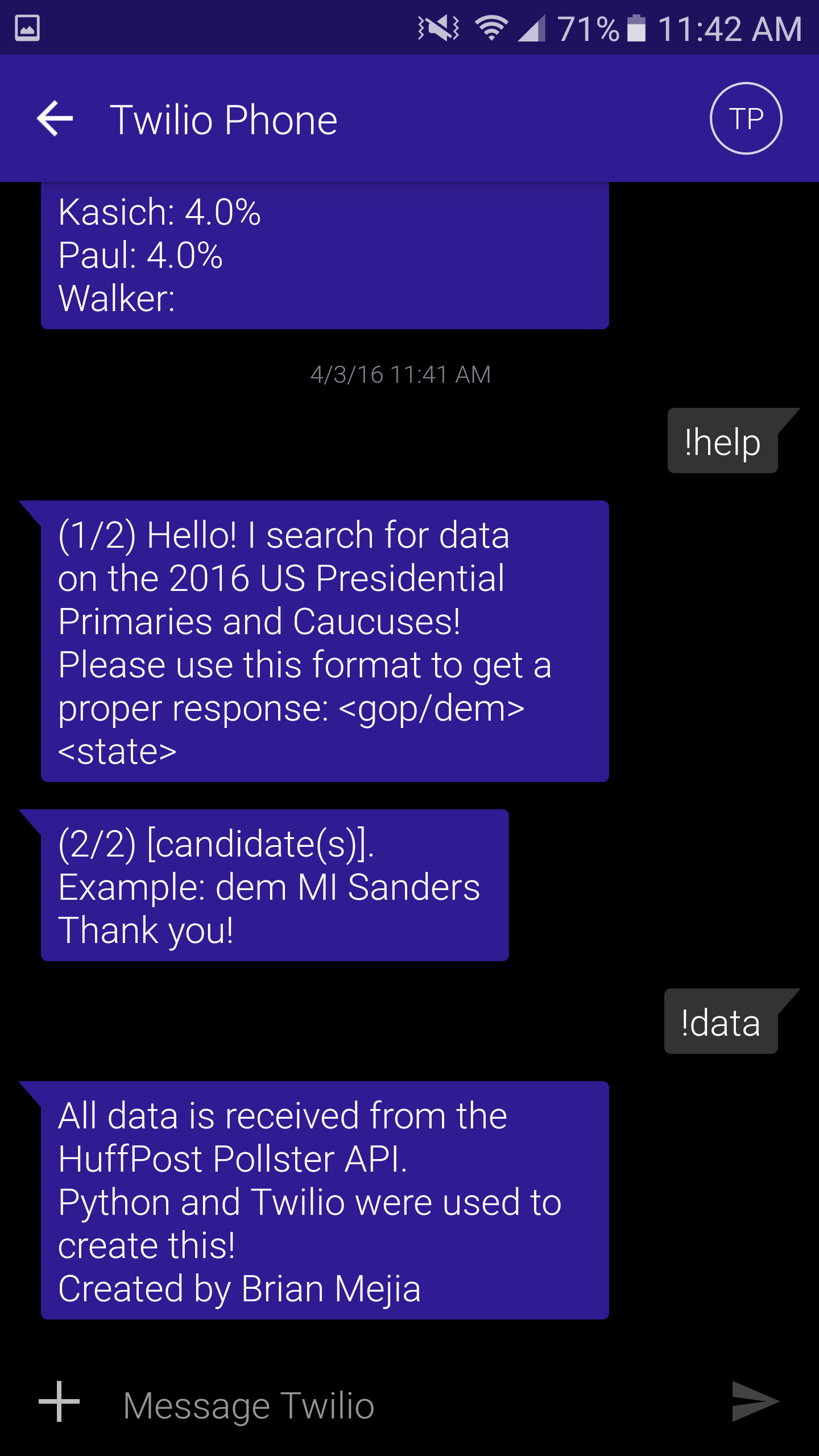Open the TP contact avatar

746,119
